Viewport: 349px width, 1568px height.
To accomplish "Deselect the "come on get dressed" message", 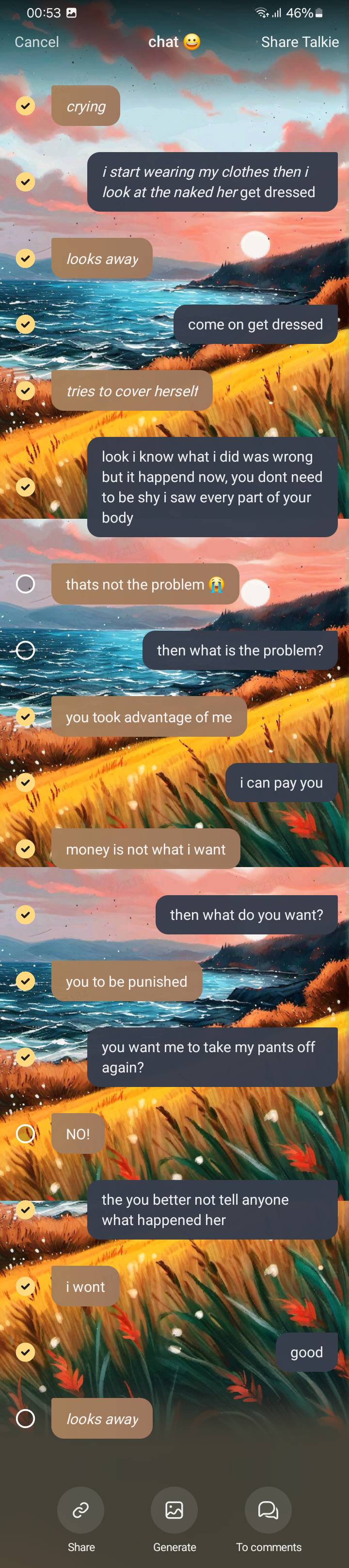I will point(25,324).
